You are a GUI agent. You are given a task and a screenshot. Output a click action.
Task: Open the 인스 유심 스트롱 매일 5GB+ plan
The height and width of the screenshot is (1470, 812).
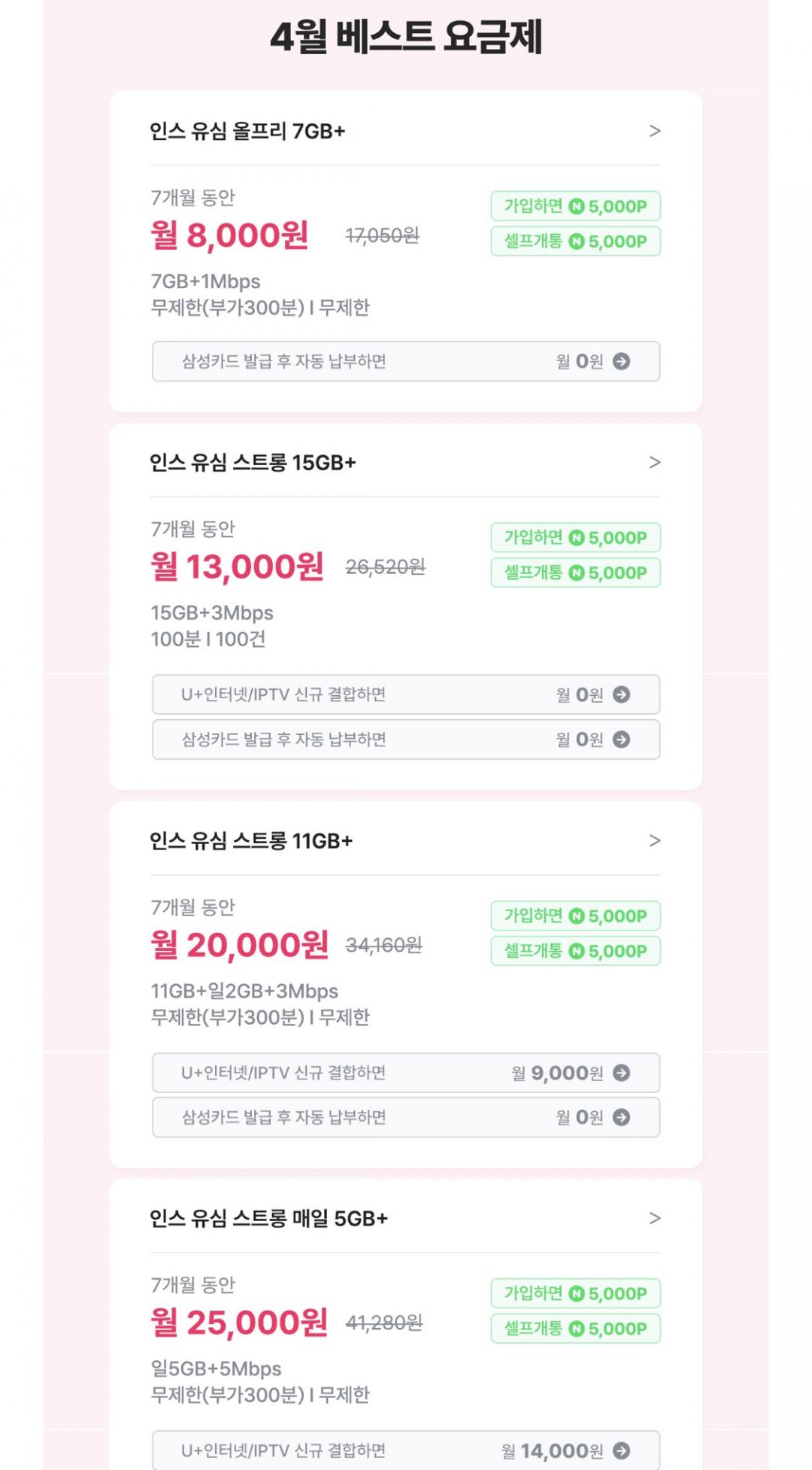[x=404, y=1219]
